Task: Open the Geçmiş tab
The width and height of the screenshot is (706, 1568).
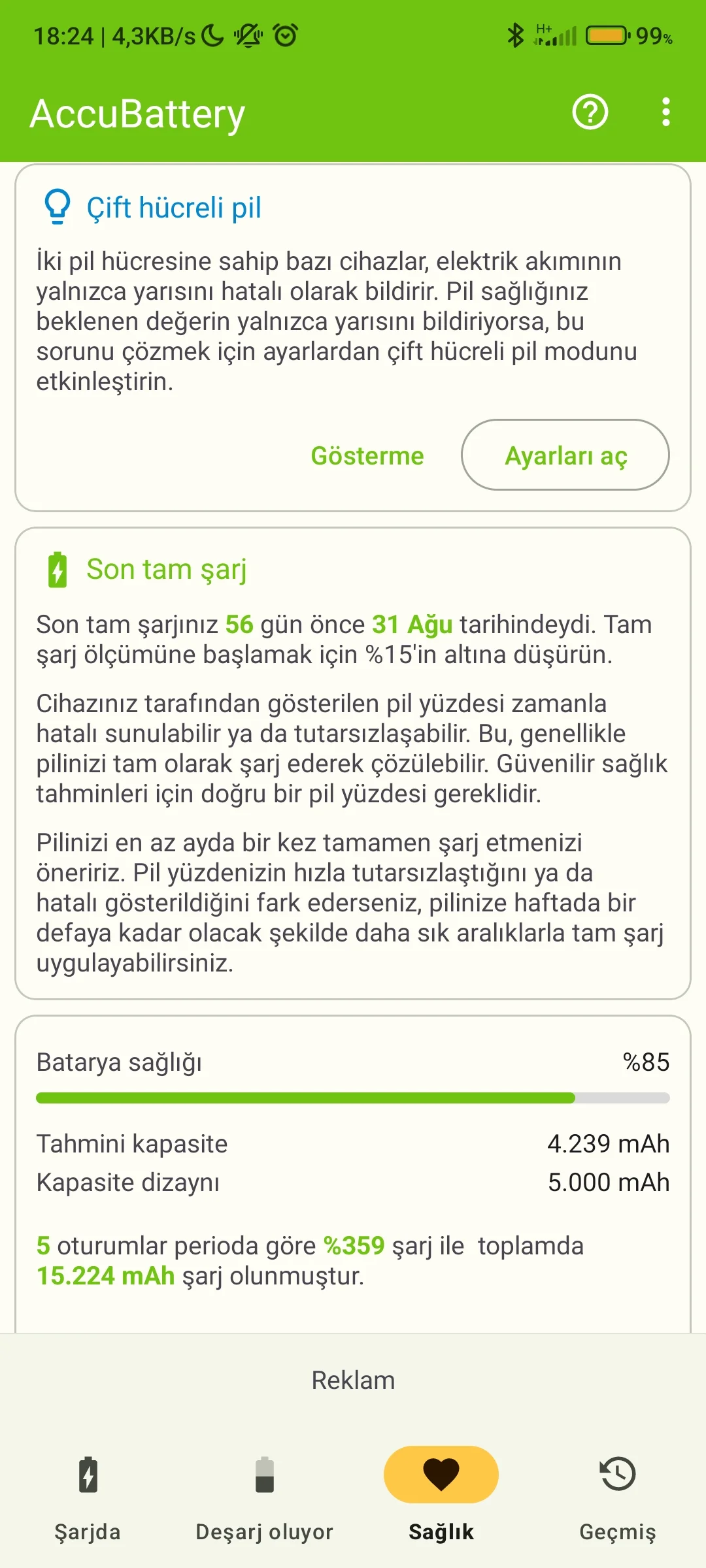Action: (618, 1496)
